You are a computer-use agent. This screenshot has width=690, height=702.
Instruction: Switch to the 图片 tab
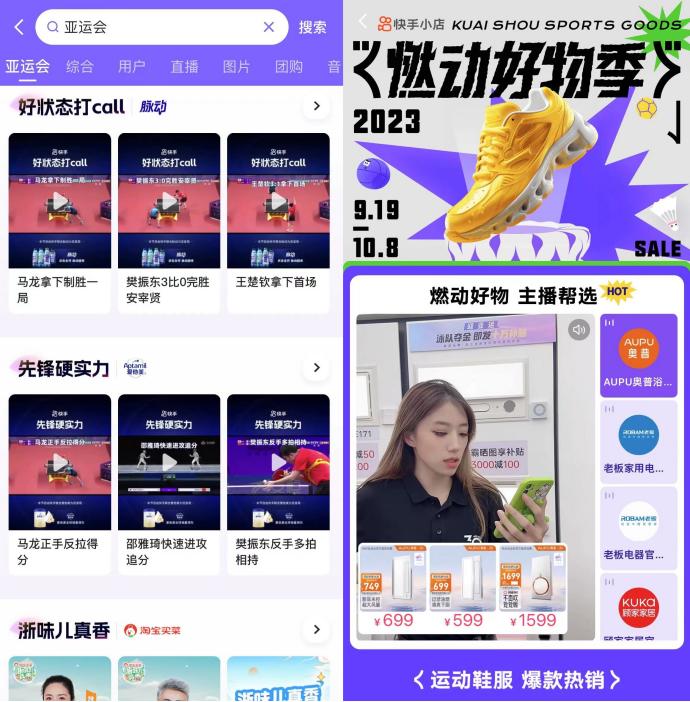pyautogui.click(x=237, y=66)
